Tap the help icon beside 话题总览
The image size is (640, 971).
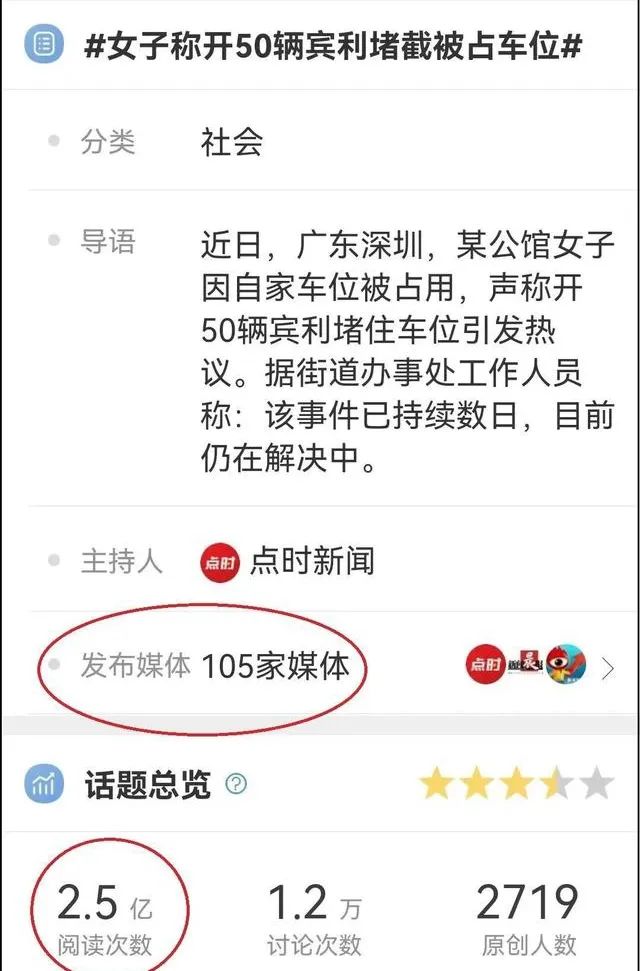[x=236, y=783]
